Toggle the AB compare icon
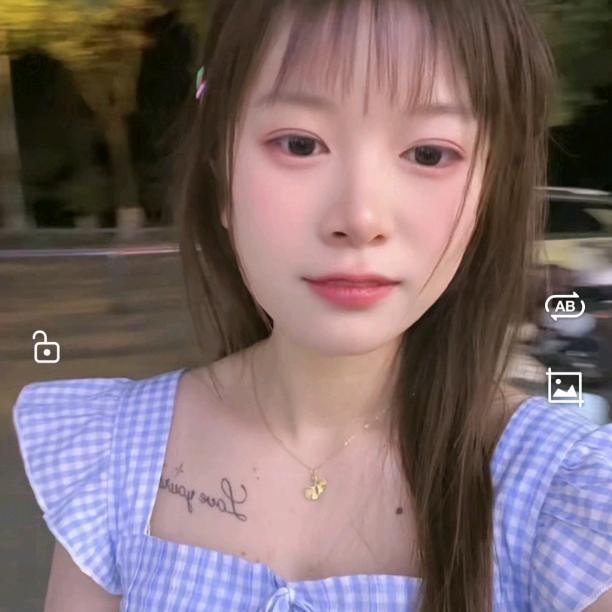The image size is (612, 612). click(565, 307)
